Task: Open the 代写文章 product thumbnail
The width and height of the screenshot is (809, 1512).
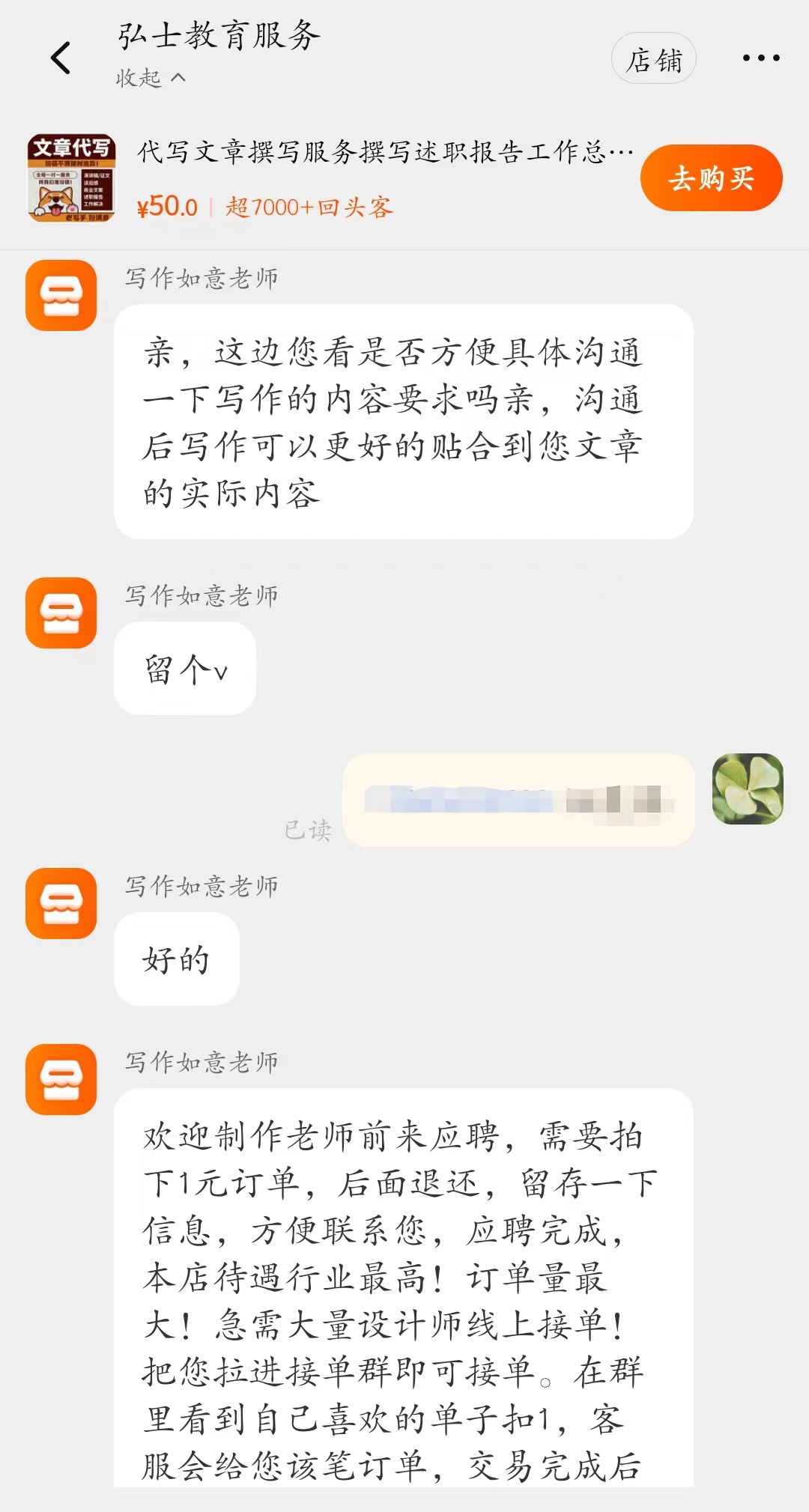Action: pyautogui.click(x=71, y=178)
